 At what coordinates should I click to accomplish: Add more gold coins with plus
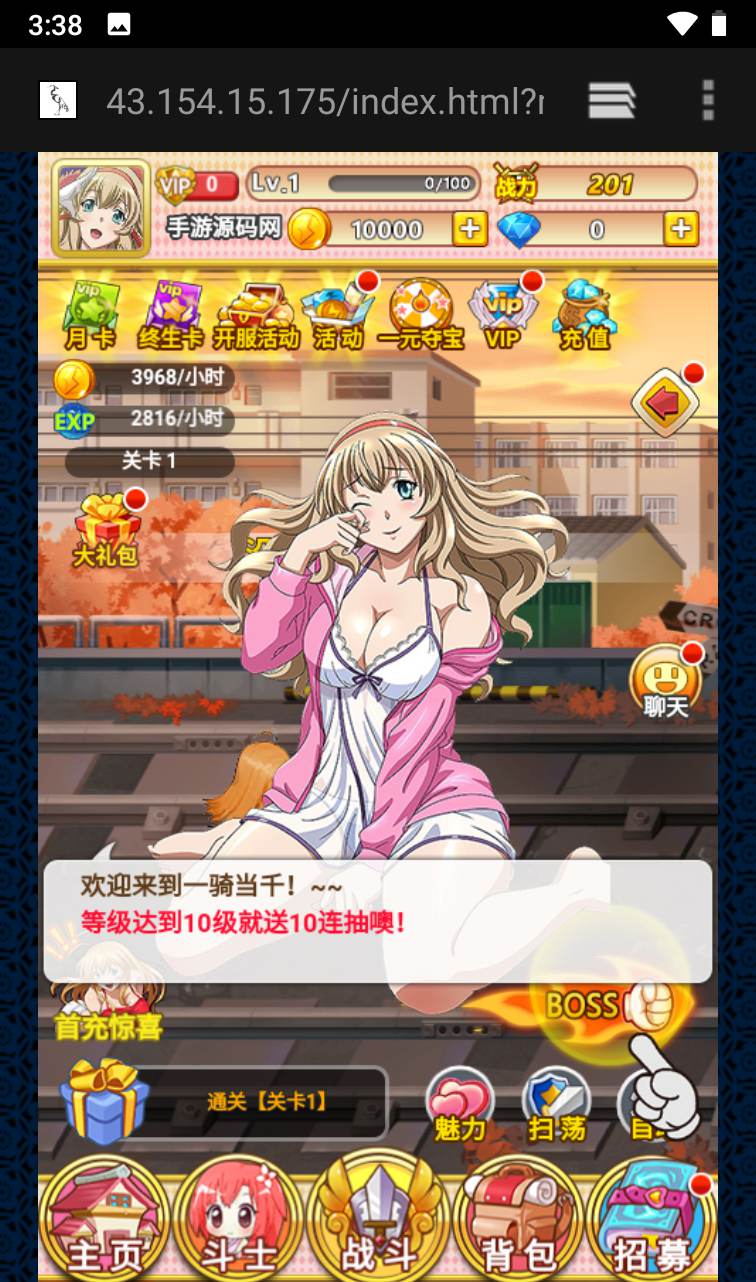coord(469,229)
